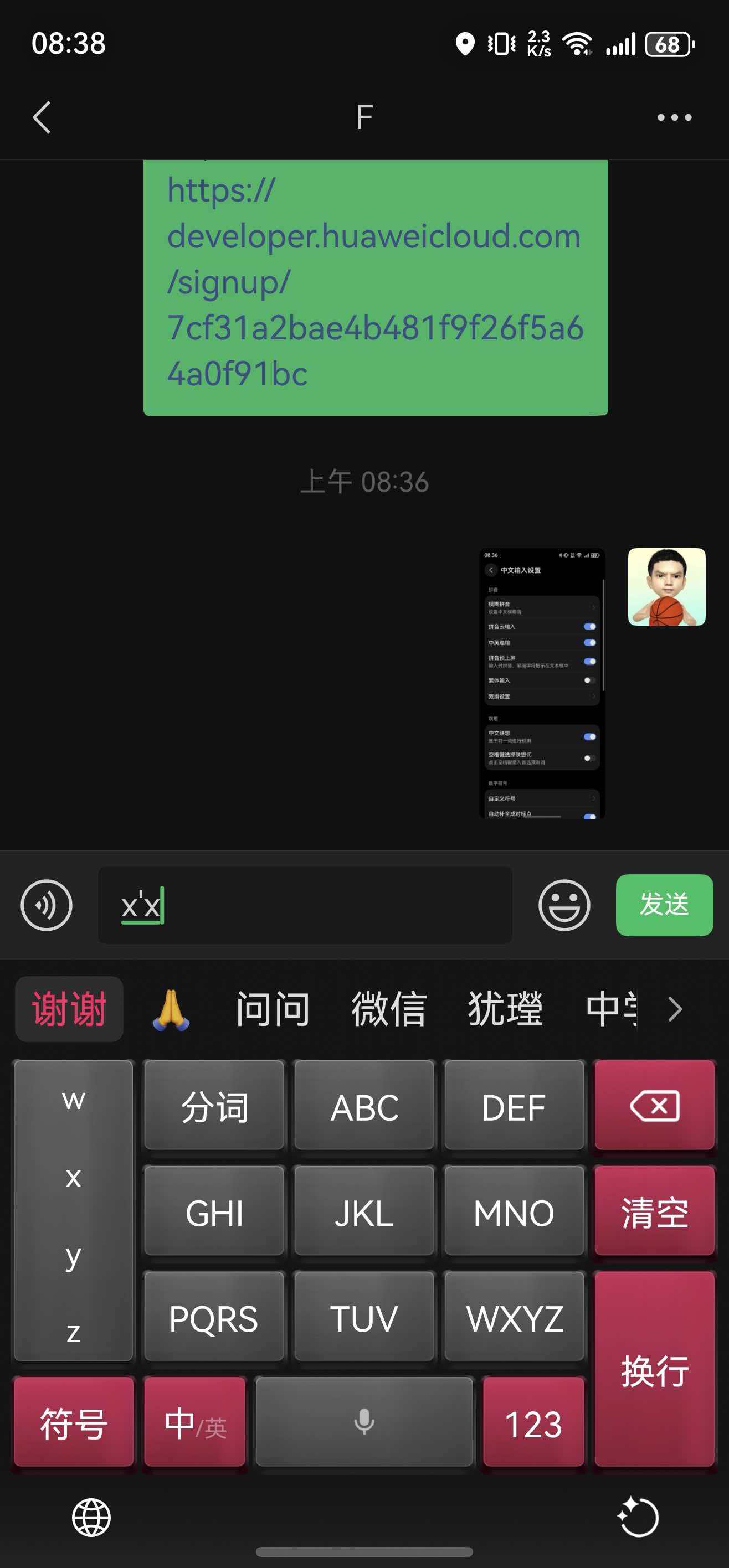Send the message with 发送
Screen dimensions: 729x1568
click(664, 905)
